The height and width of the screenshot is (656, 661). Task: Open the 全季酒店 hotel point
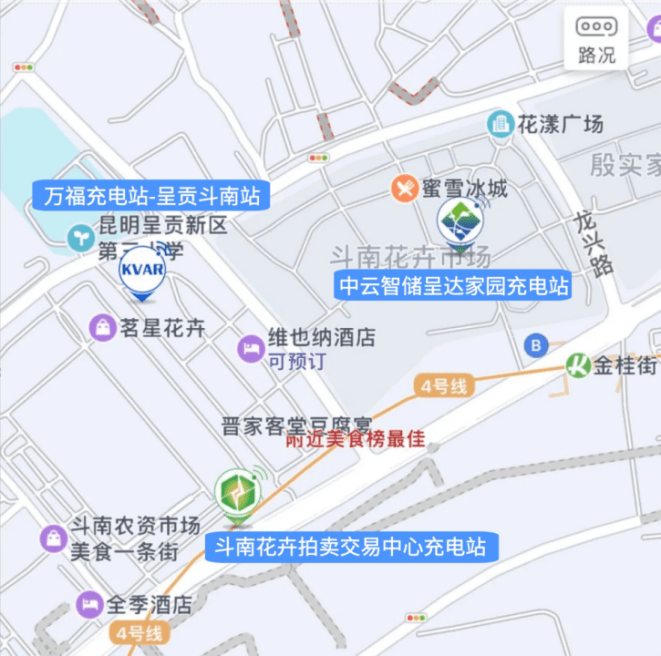click(90, 604)
